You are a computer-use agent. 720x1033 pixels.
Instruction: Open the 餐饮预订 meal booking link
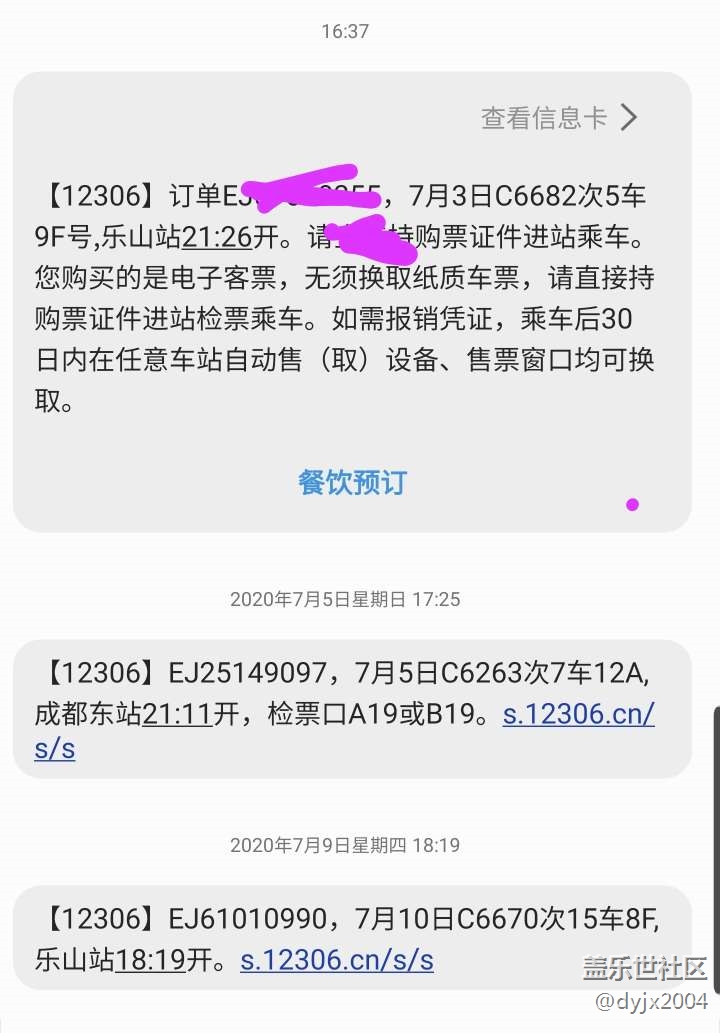point(351,482)
